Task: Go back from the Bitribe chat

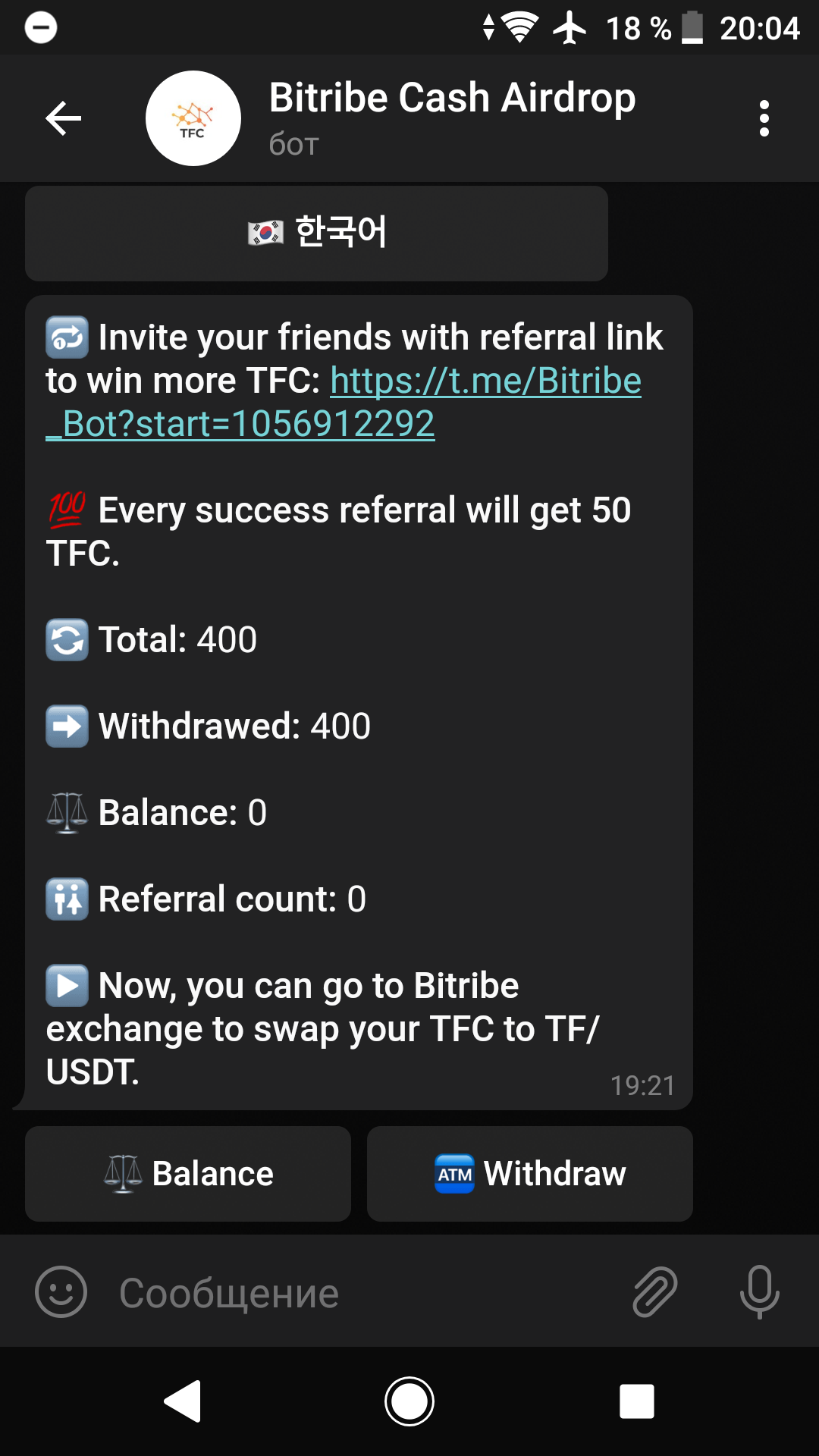Action: [x=64, y=118]
